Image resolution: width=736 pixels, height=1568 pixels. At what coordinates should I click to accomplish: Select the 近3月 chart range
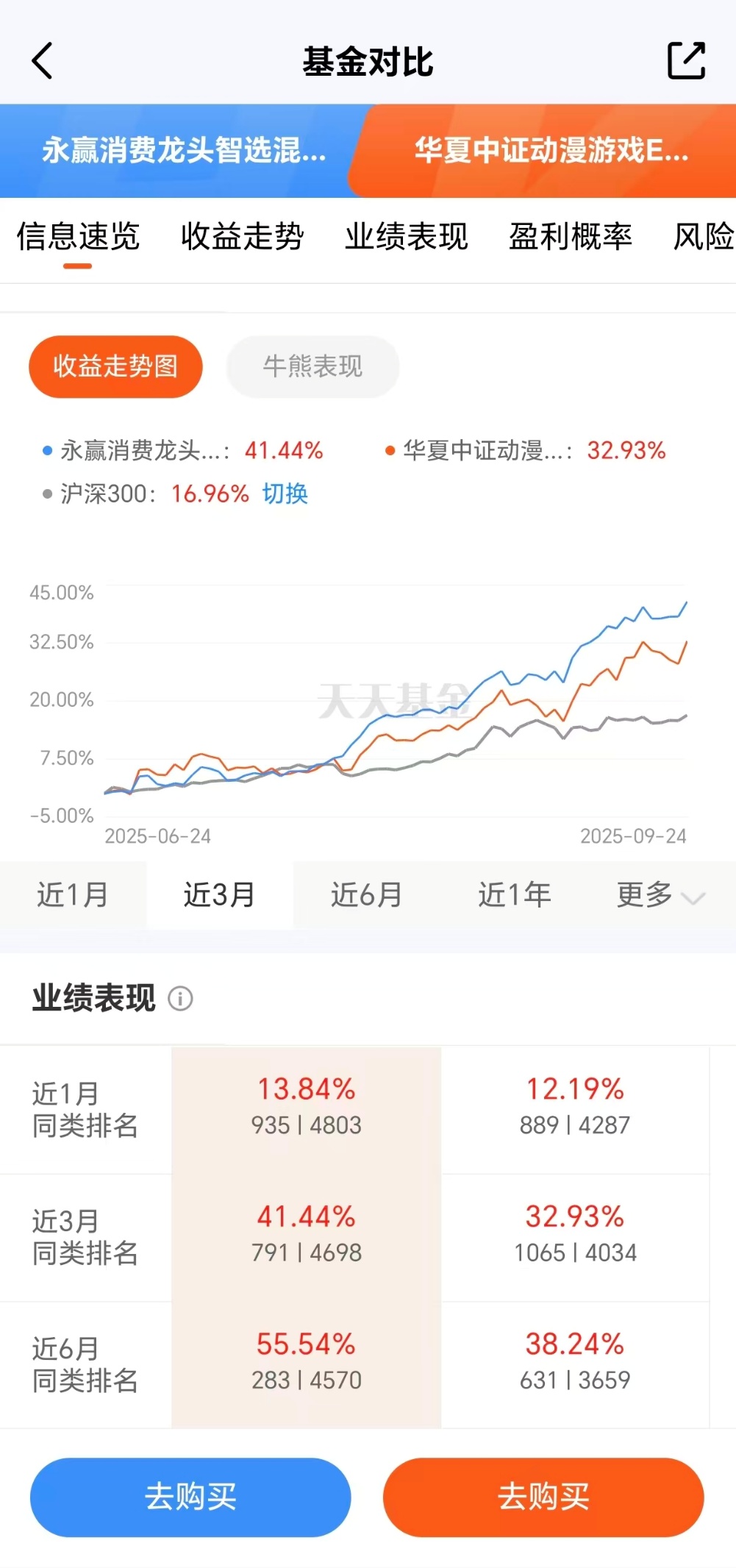[219, 895]
